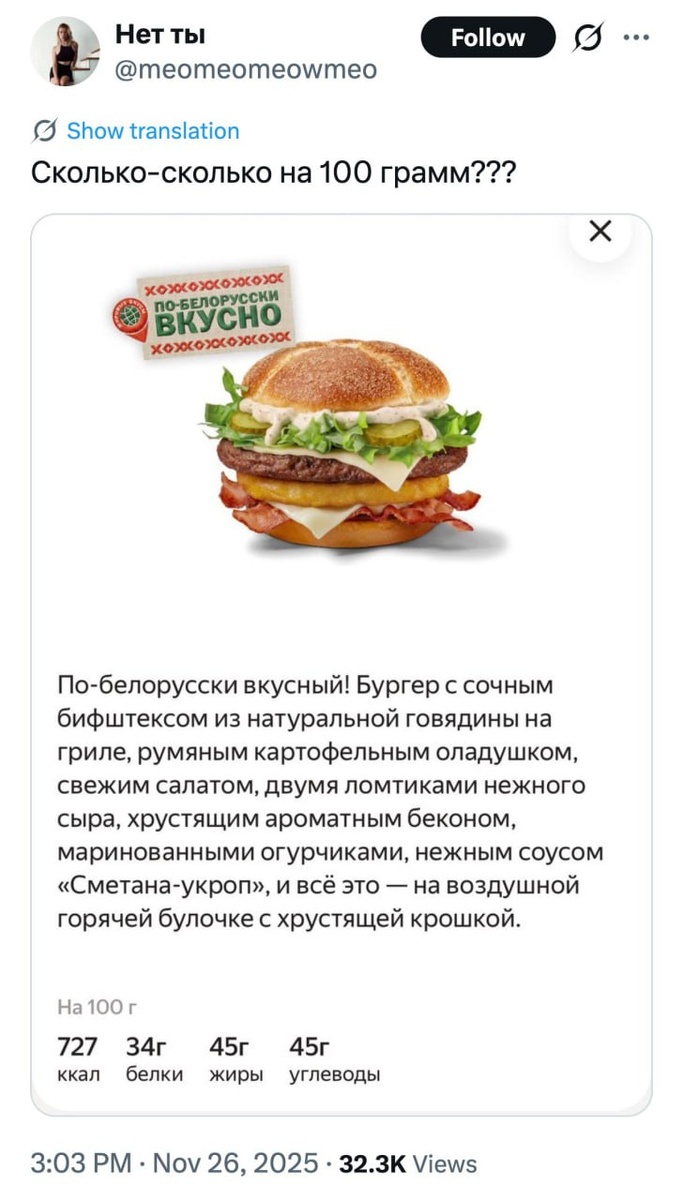Show translation of the post
683x1200 pixels.
click(x=153, y=131)
